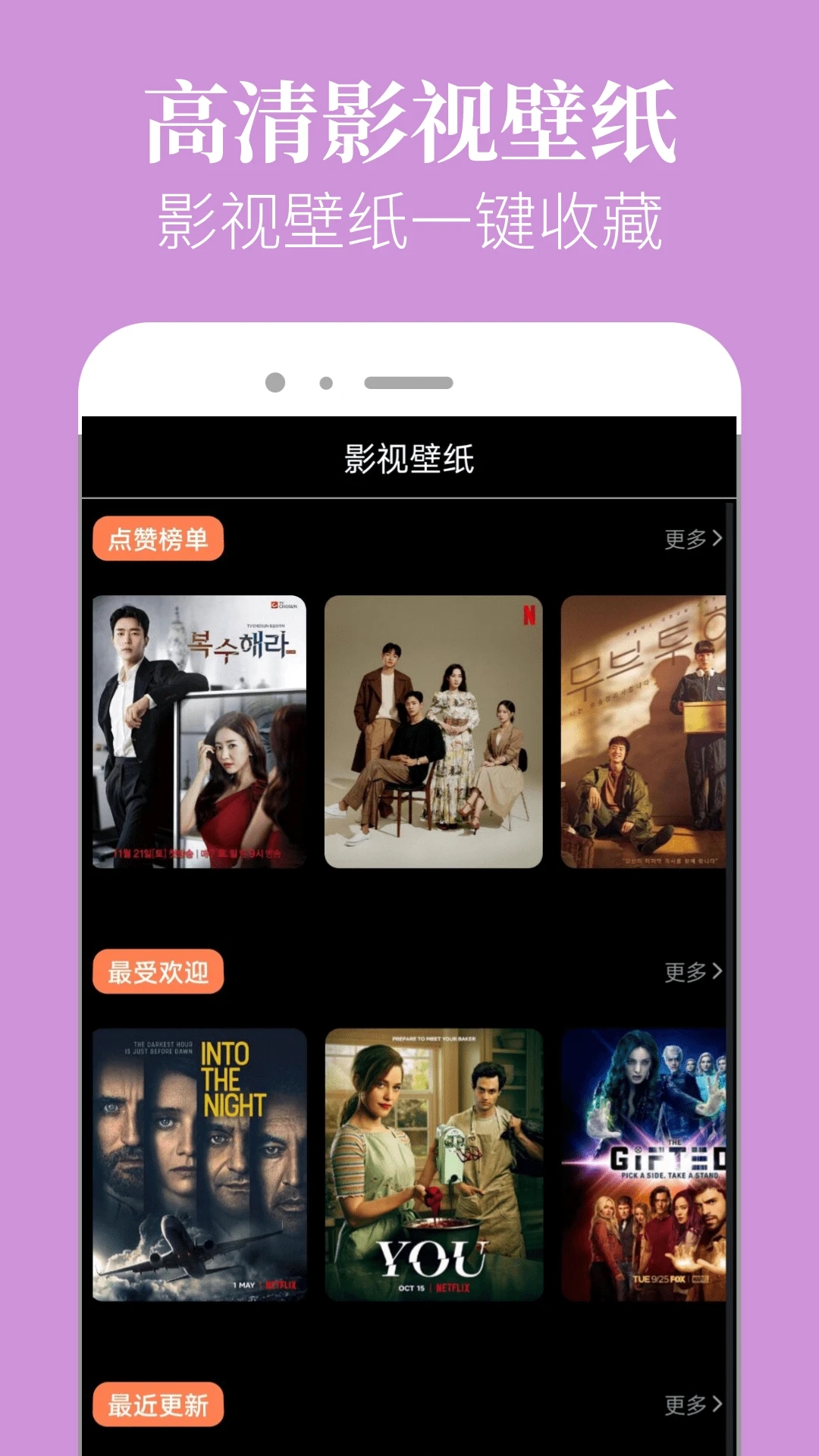Viewport: 819px width, 1456px height.
Task: Open the 복수해라 drama poster
Action: [x=200, y=732]
